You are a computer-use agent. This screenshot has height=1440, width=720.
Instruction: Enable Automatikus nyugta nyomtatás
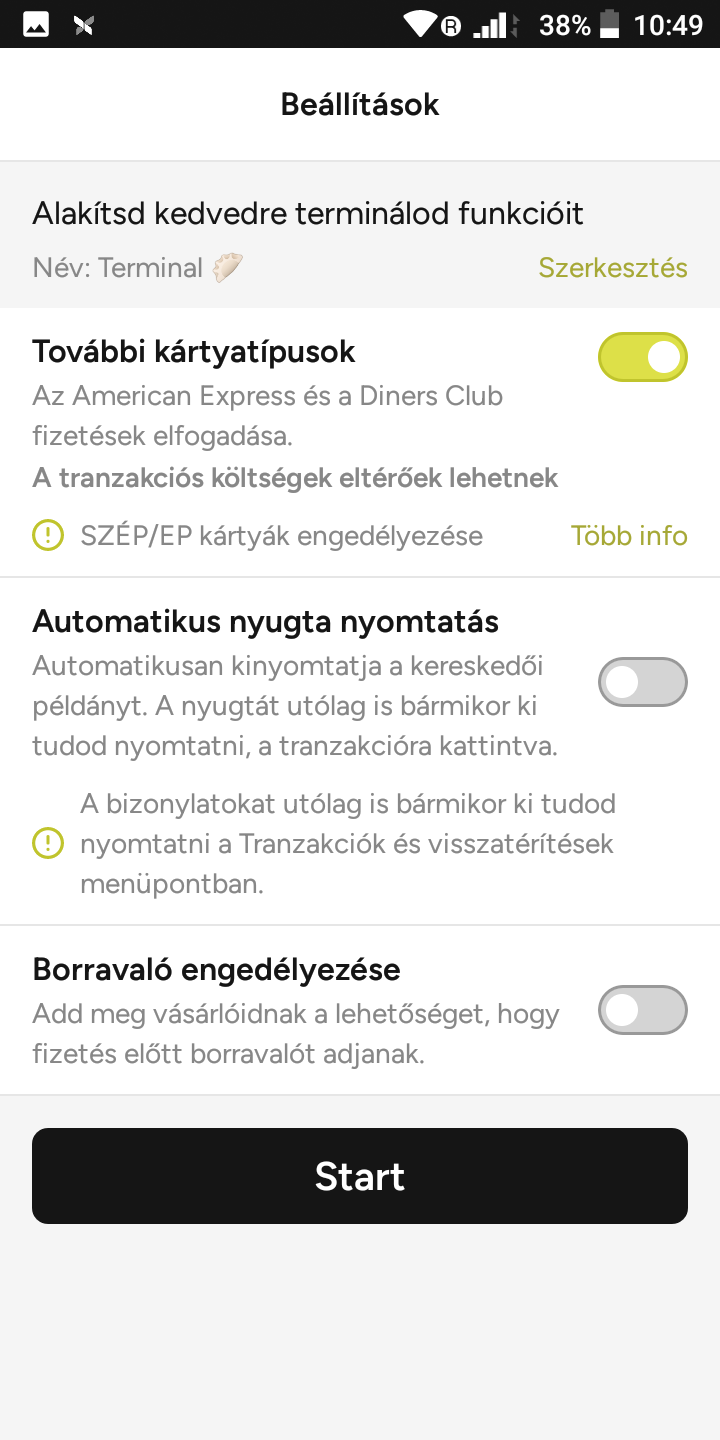click(x=643, y=681)
